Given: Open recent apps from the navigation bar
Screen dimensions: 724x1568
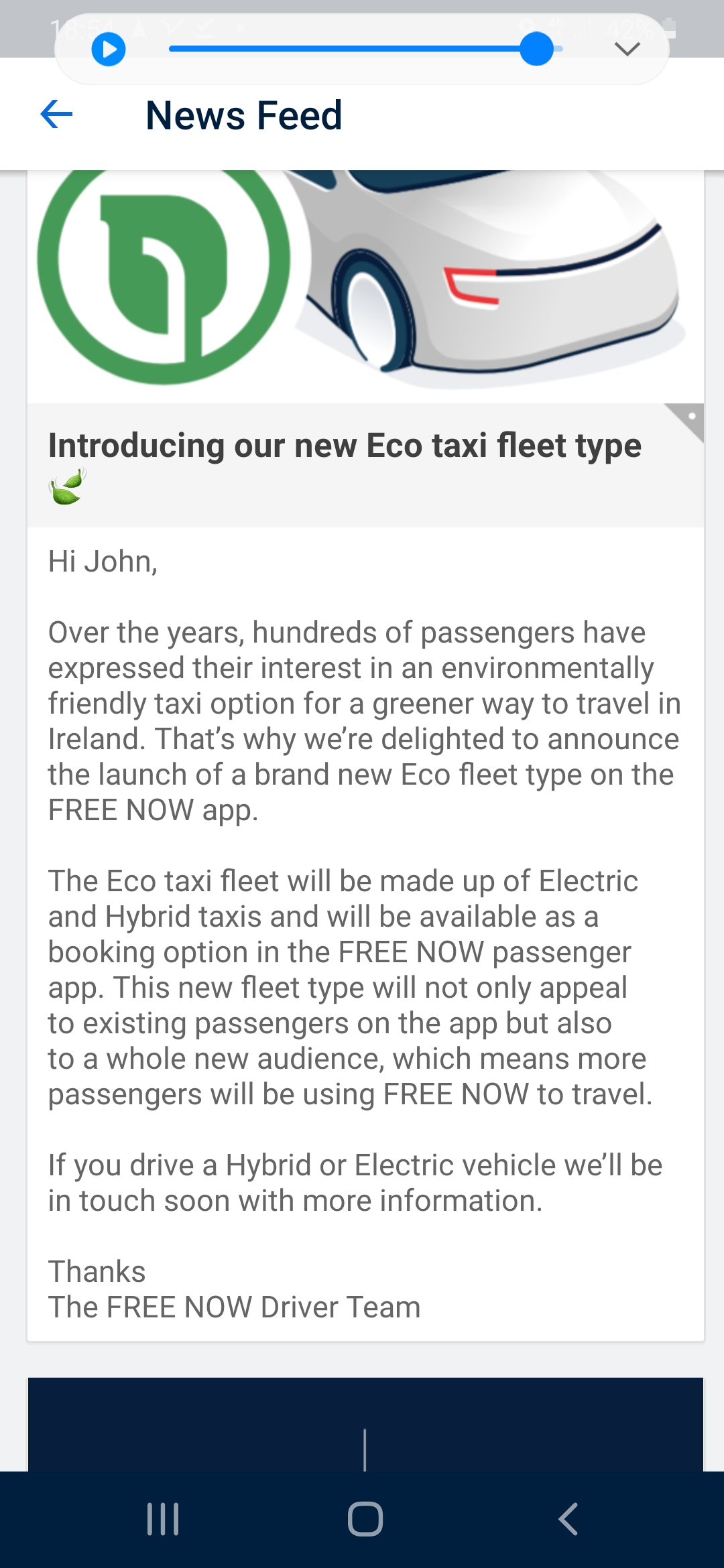Looking at the screenshot, I should [x=163, y=1519].
